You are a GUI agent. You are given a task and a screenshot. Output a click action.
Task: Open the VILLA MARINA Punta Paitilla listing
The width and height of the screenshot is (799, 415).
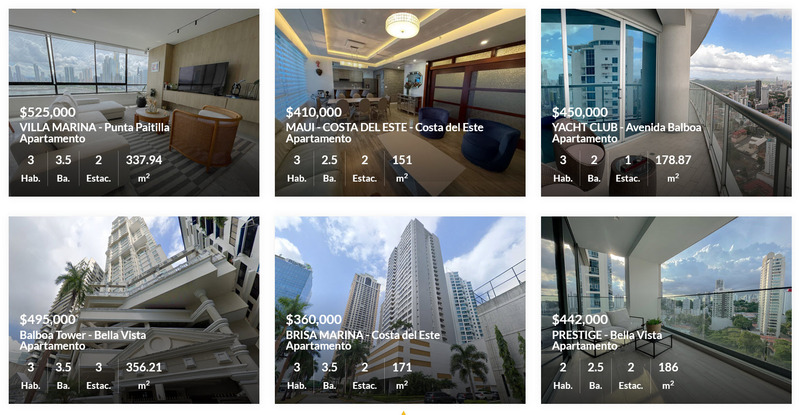95,128
